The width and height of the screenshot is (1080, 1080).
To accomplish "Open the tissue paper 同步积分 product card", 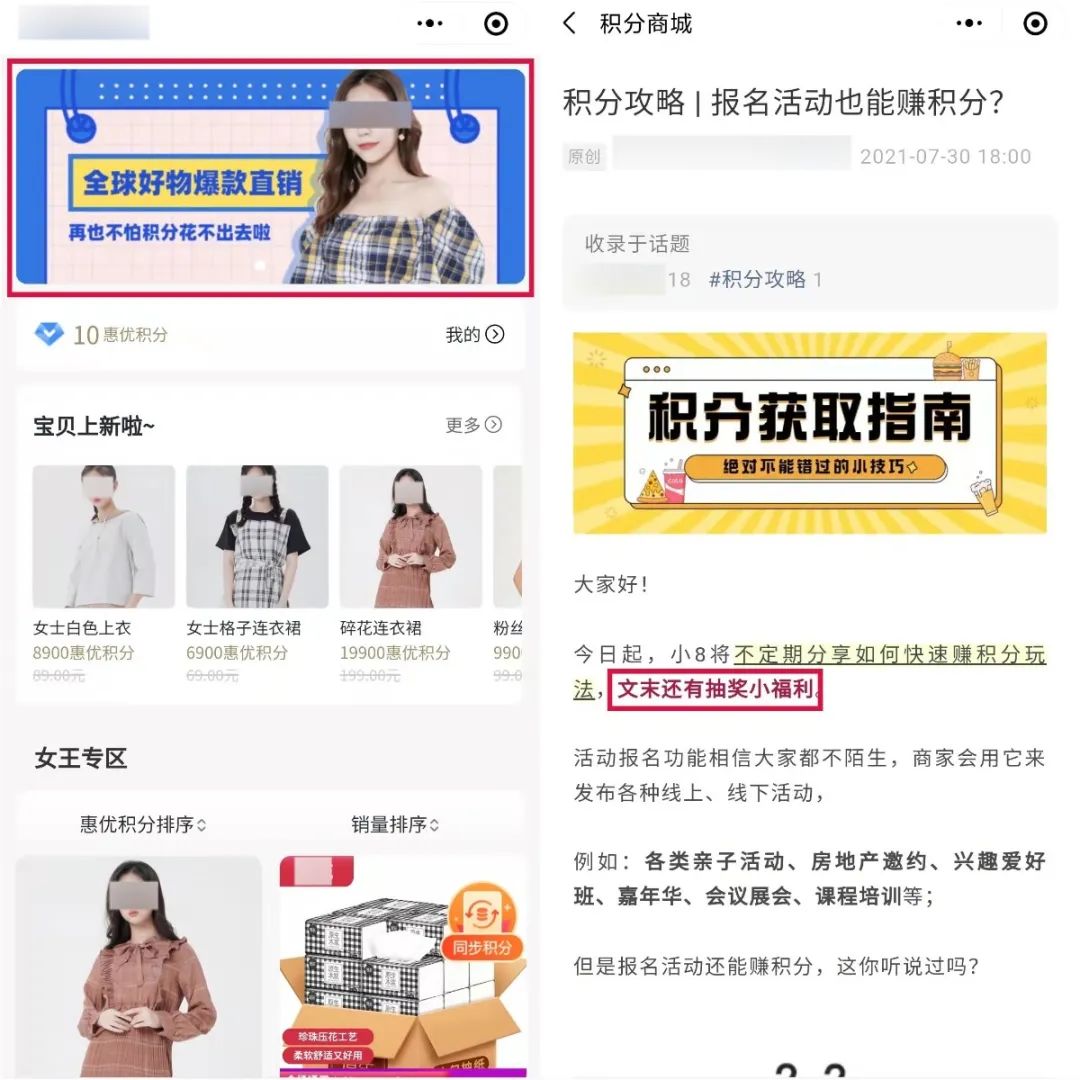I will point(402,960).
